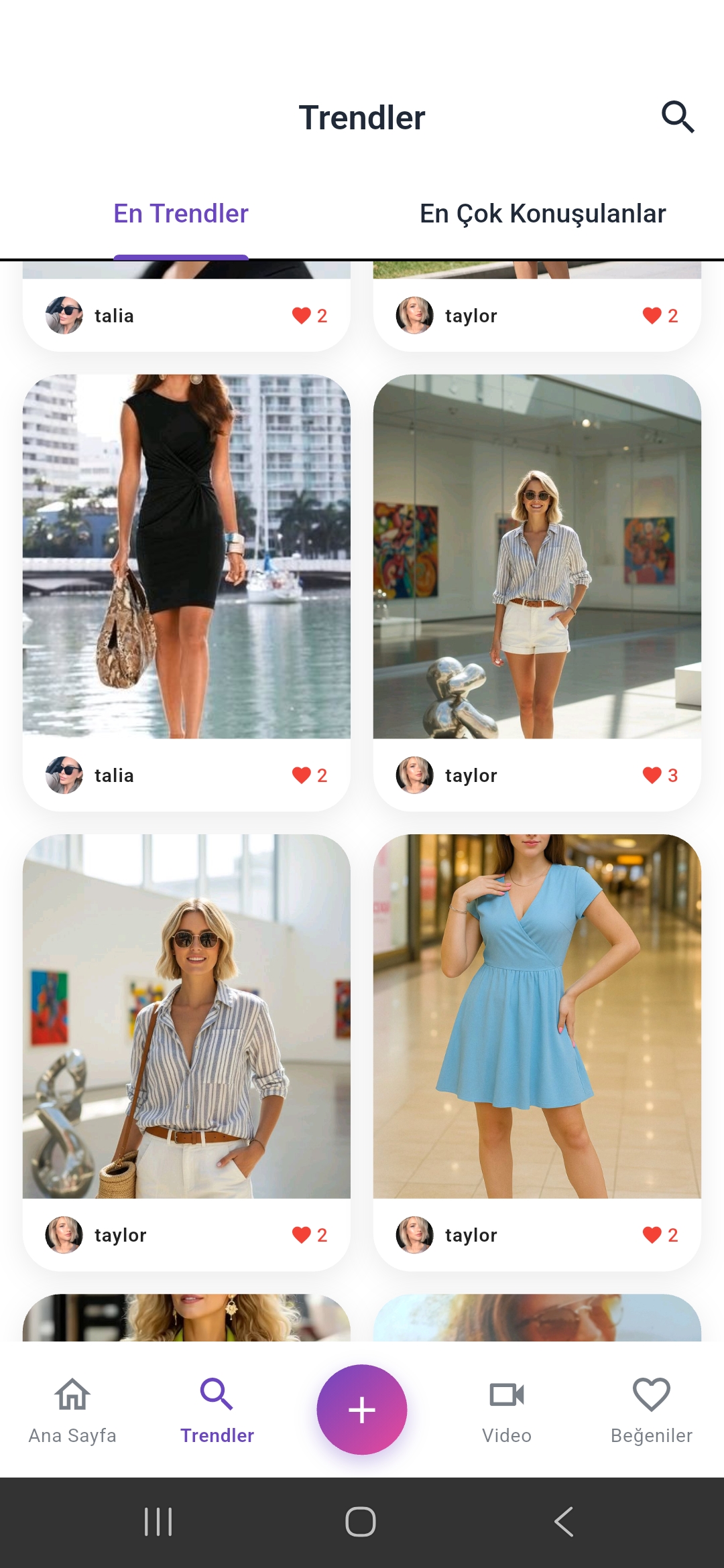Switch to the En Çok Konuşulanlar tab
The height and width of the screenshot is (1568, 724).
pos(542,214)
